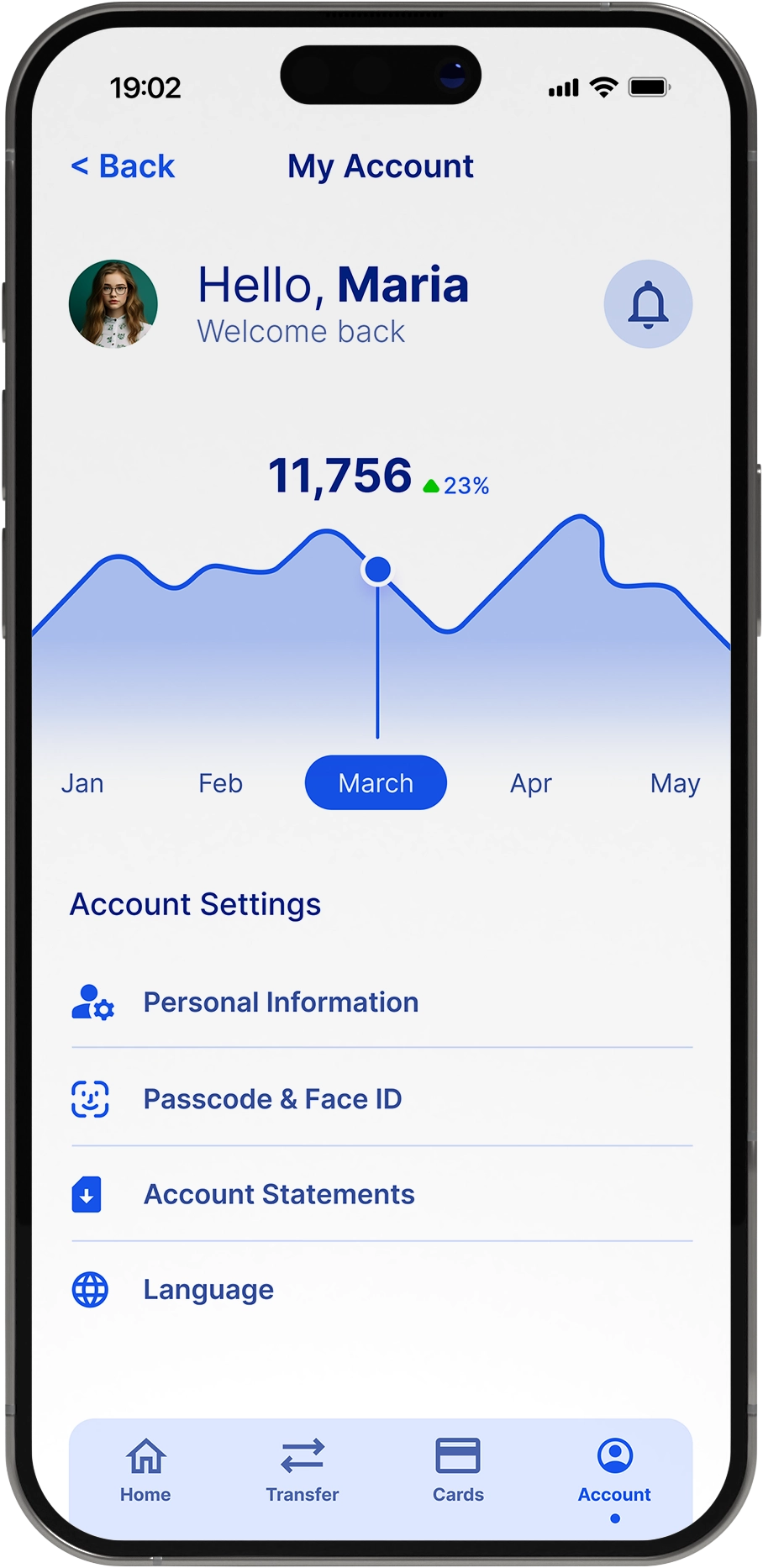Select the March month chip
The image size is (763, 1568).
click(376, 783)
